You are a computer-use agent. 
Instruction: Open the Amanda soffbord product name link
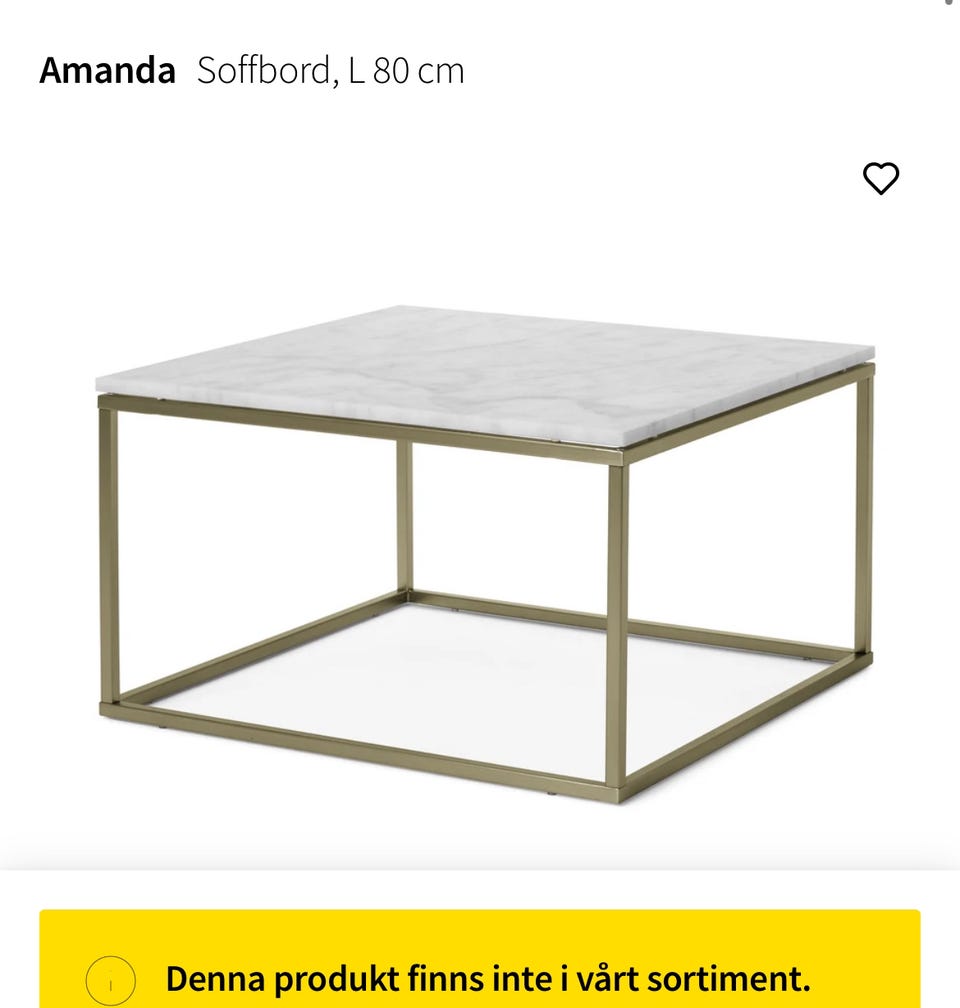point(106,70)
